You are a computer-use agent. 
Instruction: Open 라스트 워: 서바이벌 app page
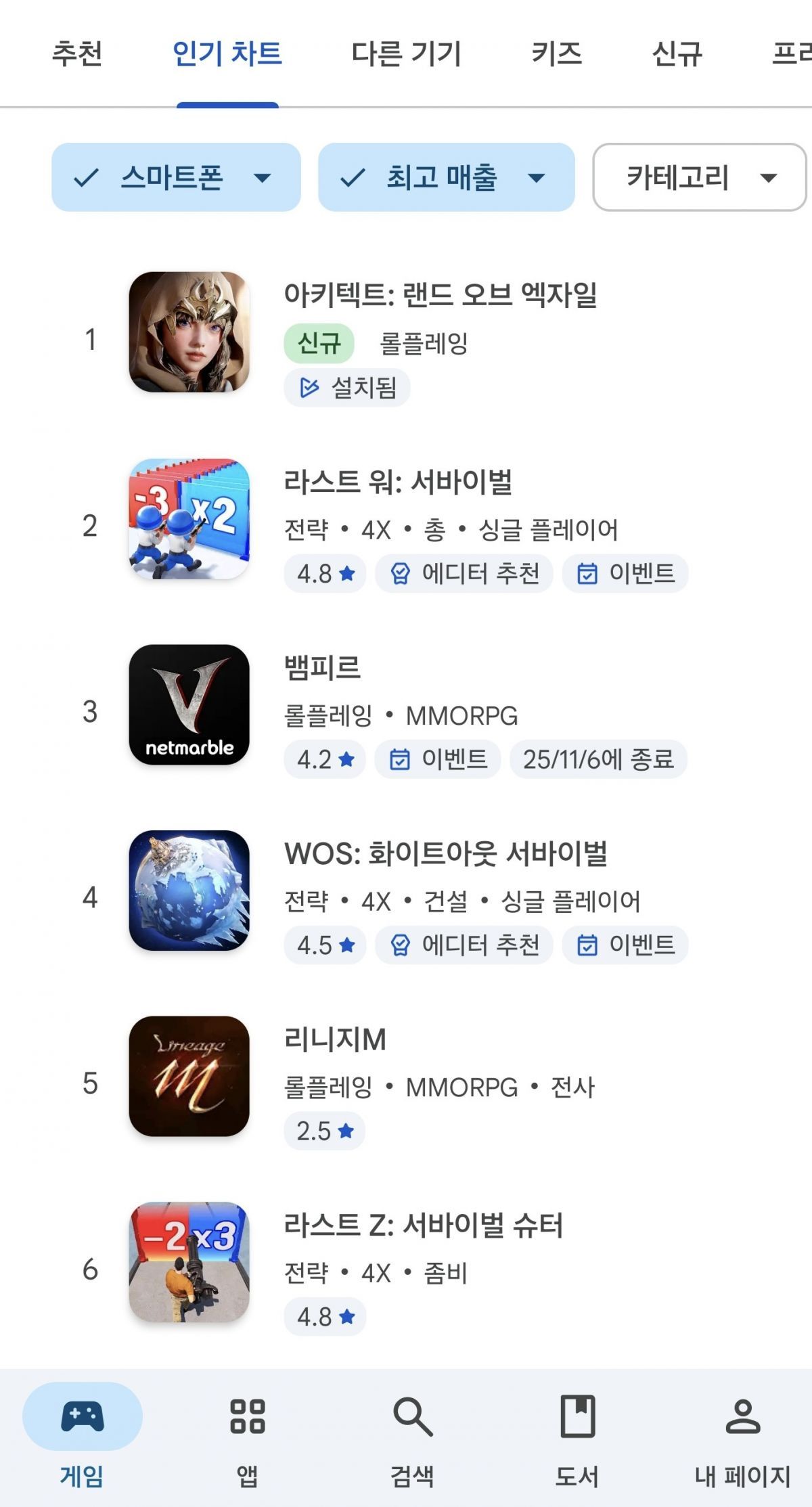click(x=398, y=482)
